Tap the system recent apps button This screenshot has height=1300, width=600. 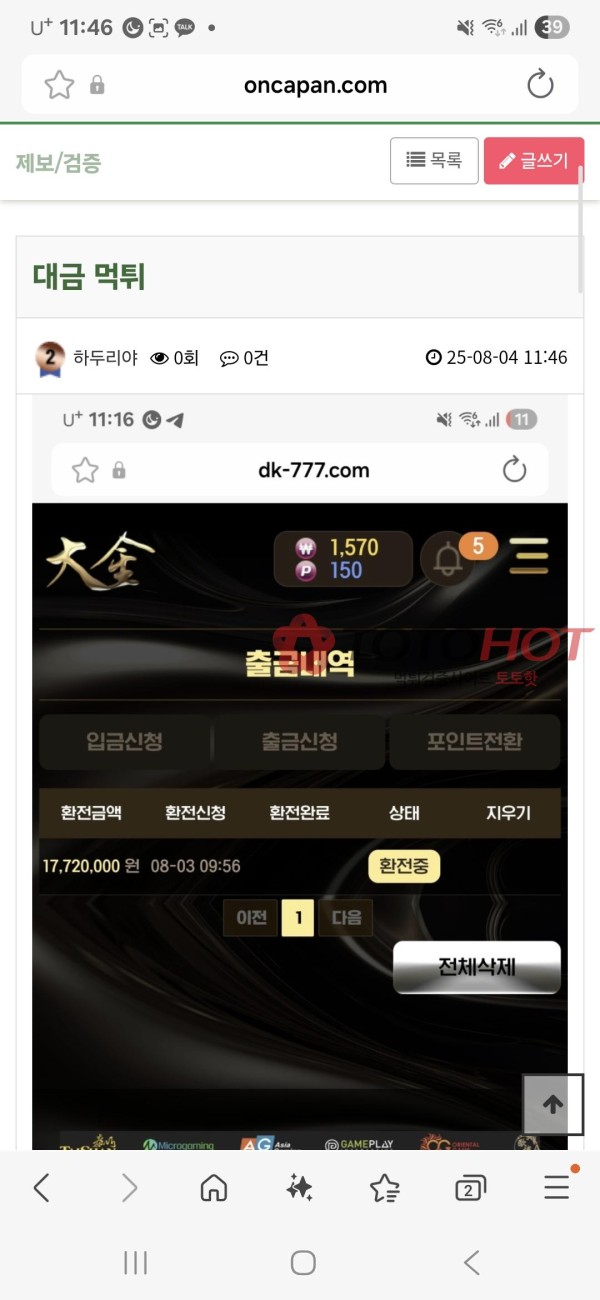(135, 1263)
